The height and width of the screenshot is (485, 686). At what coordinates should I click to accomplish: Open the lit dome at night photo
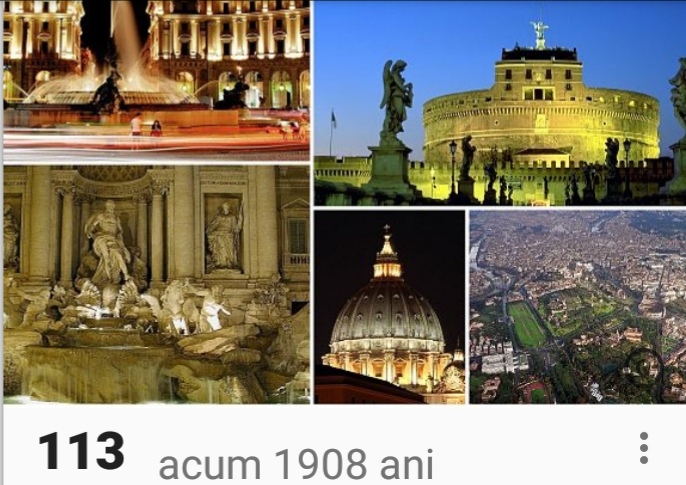click(390, 307)
